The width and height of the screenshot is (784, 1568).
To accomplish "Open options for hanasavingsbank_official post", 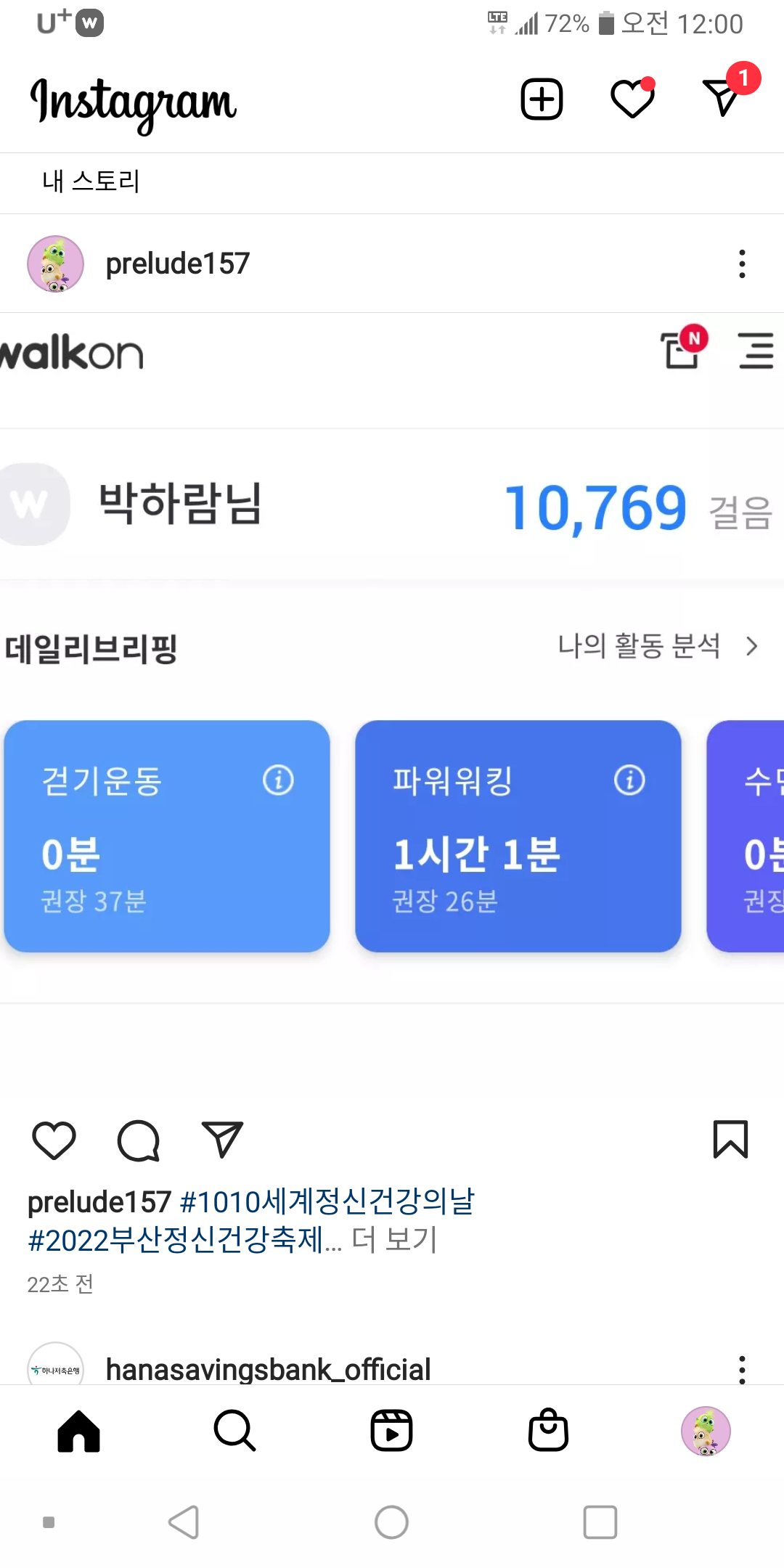I will [741, 1369].
